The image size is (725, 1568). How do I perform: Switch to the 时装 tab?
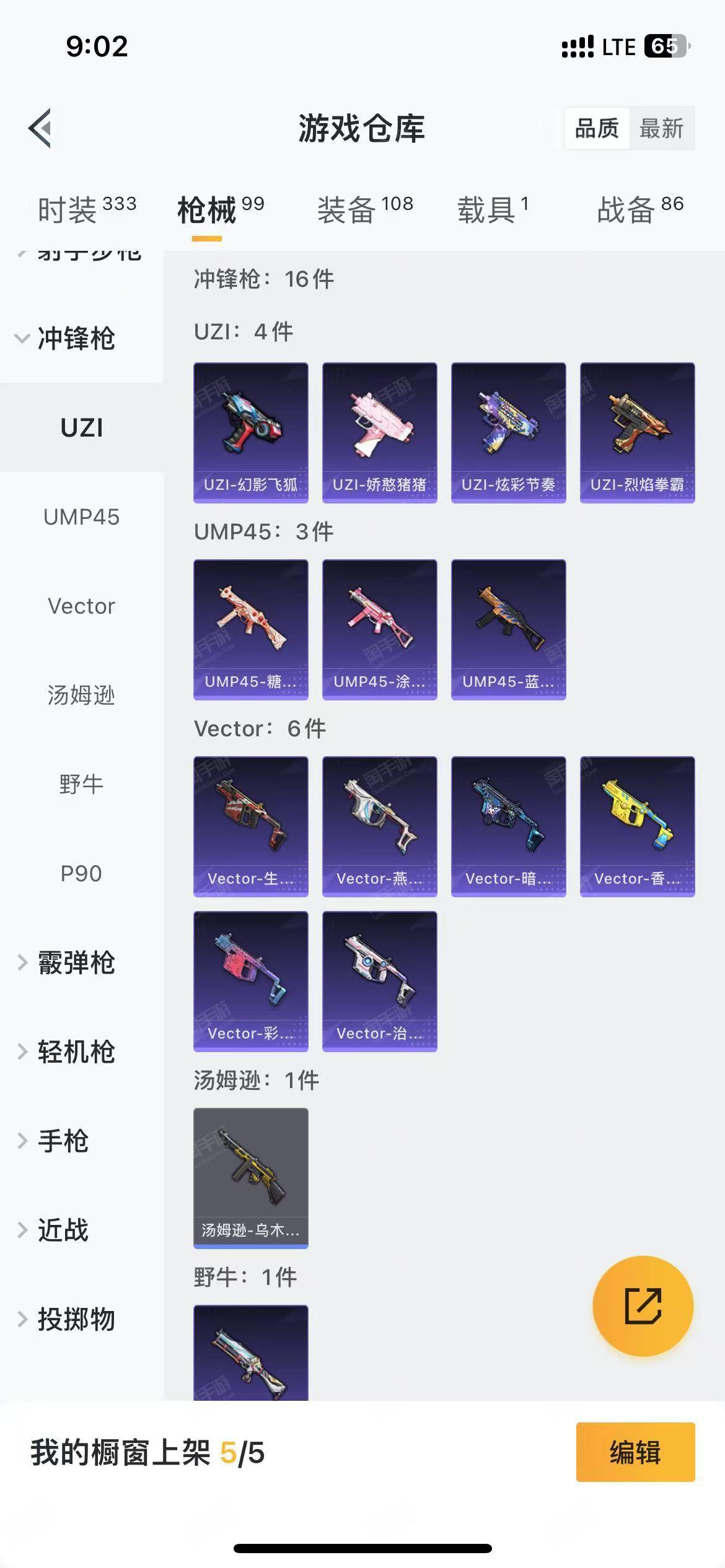87,209
